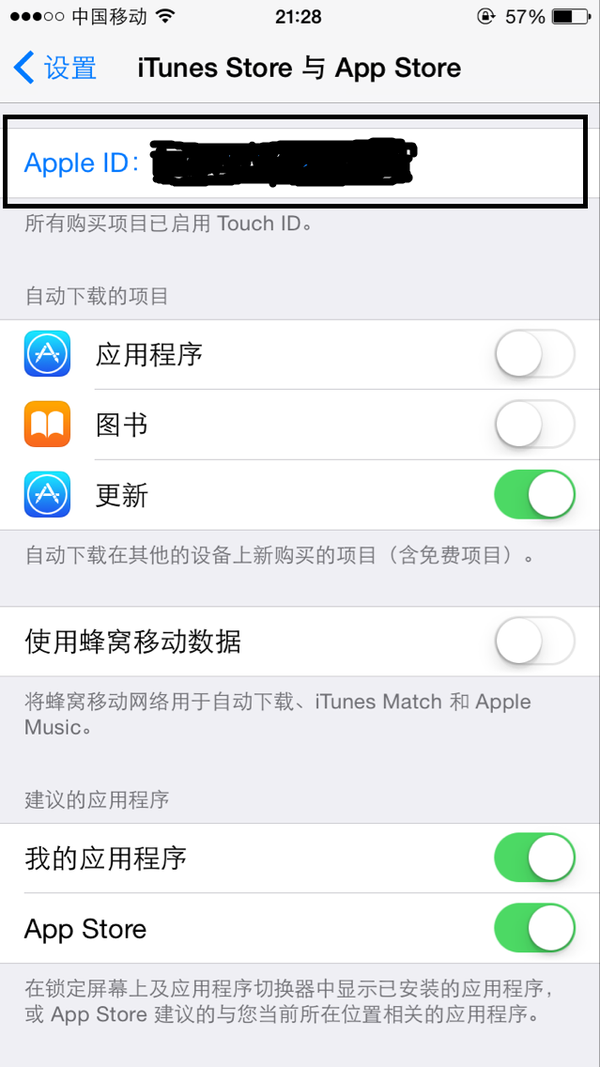The width and height of the screenshot is (600, 1067).
Task: Turn on automatic downloads for 图书
Action: [x=534, y=425]
